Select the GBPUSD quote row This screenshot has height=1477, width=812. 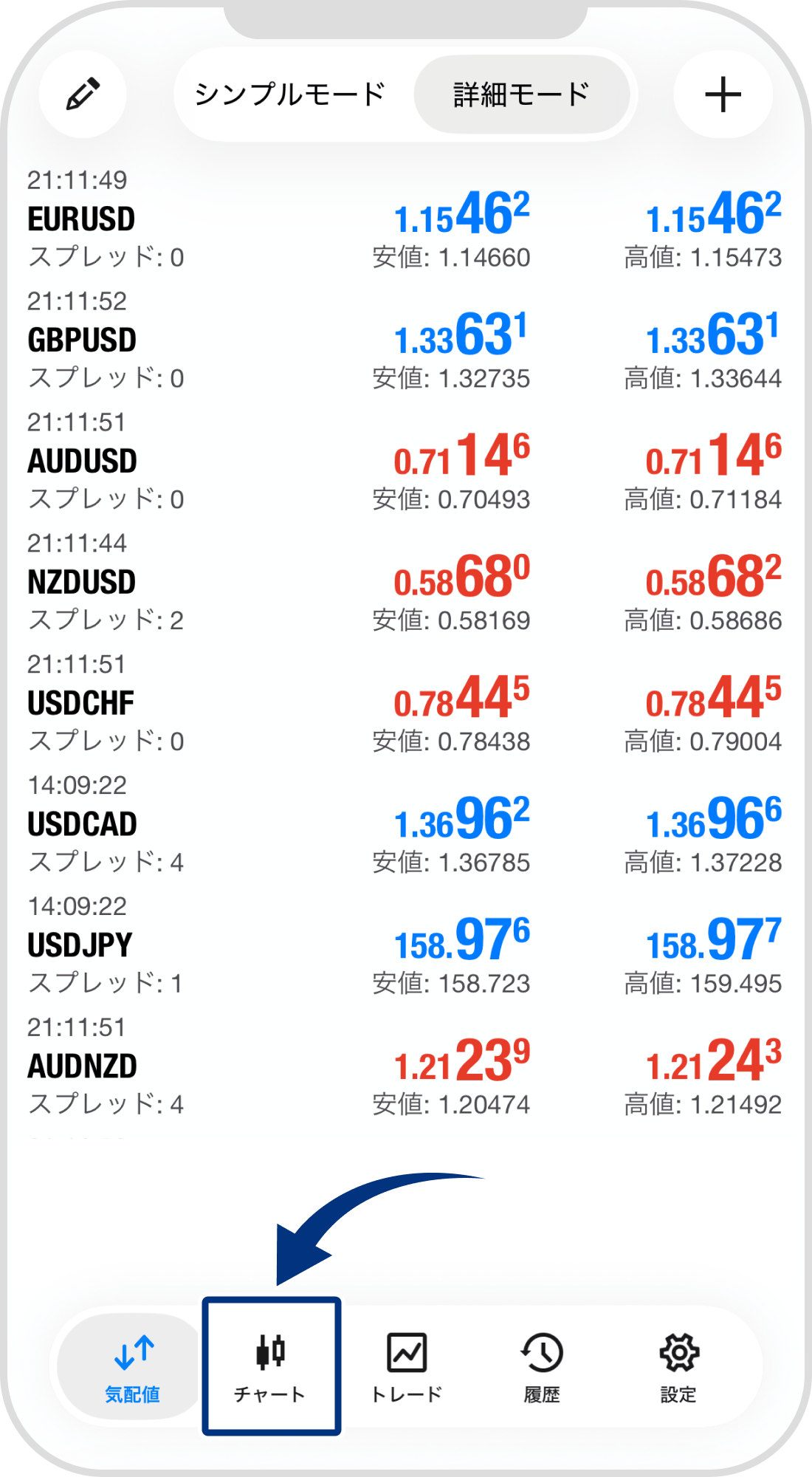405,341
